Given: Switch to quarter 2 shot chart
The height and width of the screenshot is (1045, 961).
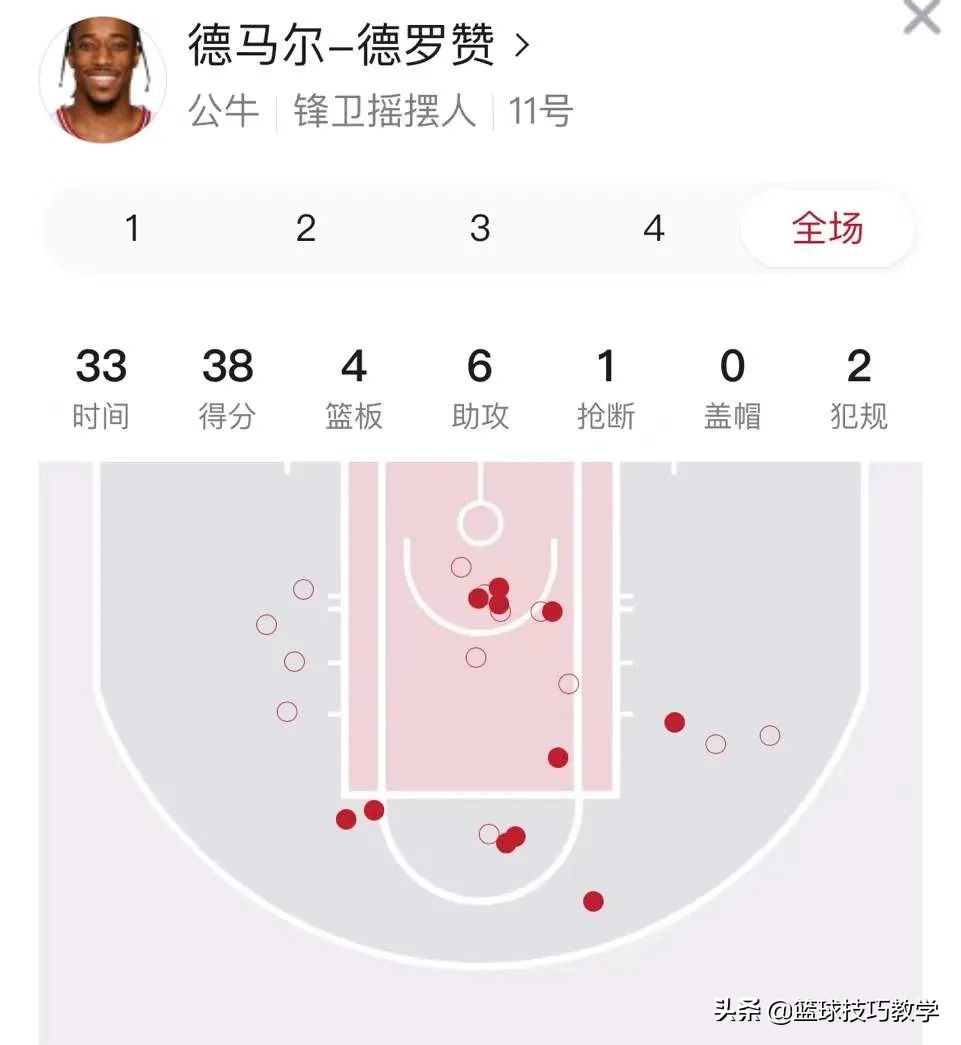Looking at the screenshot, I should (306, 229).
